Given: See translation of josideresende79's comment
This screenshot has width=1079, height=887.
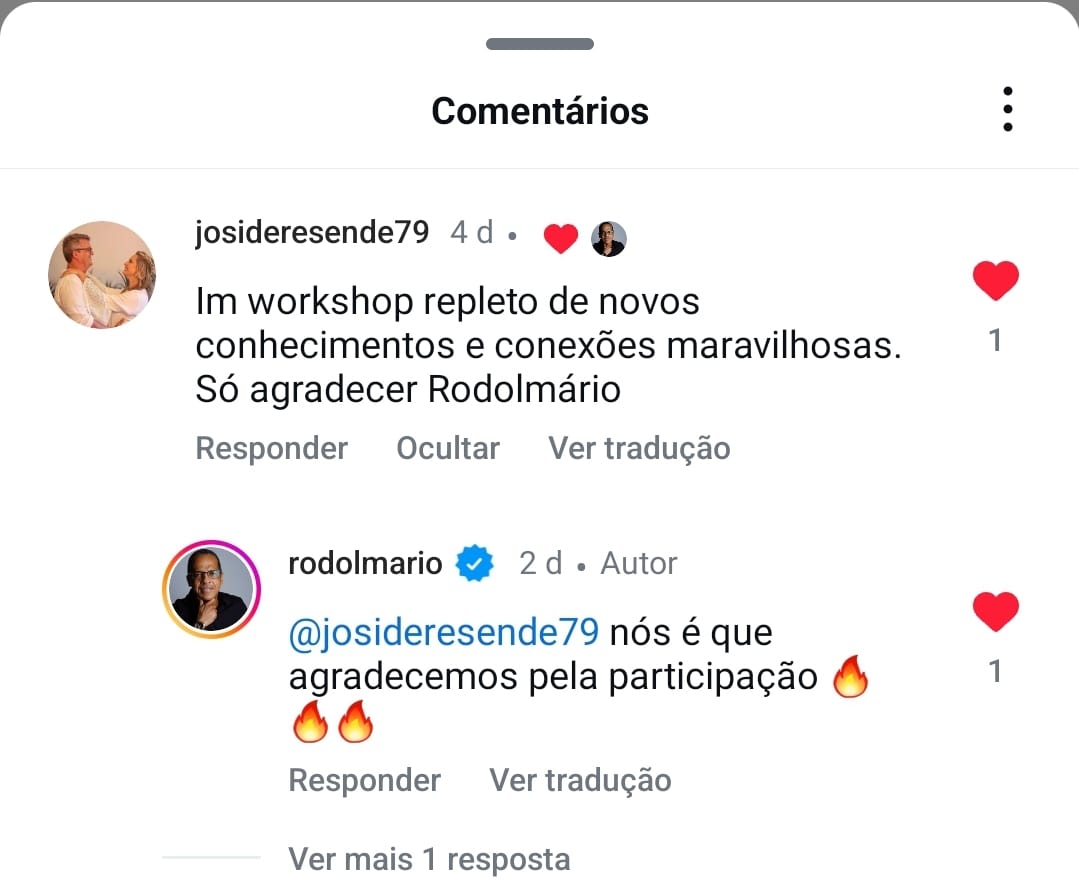Looking at the screenshot, I should 638,448.
